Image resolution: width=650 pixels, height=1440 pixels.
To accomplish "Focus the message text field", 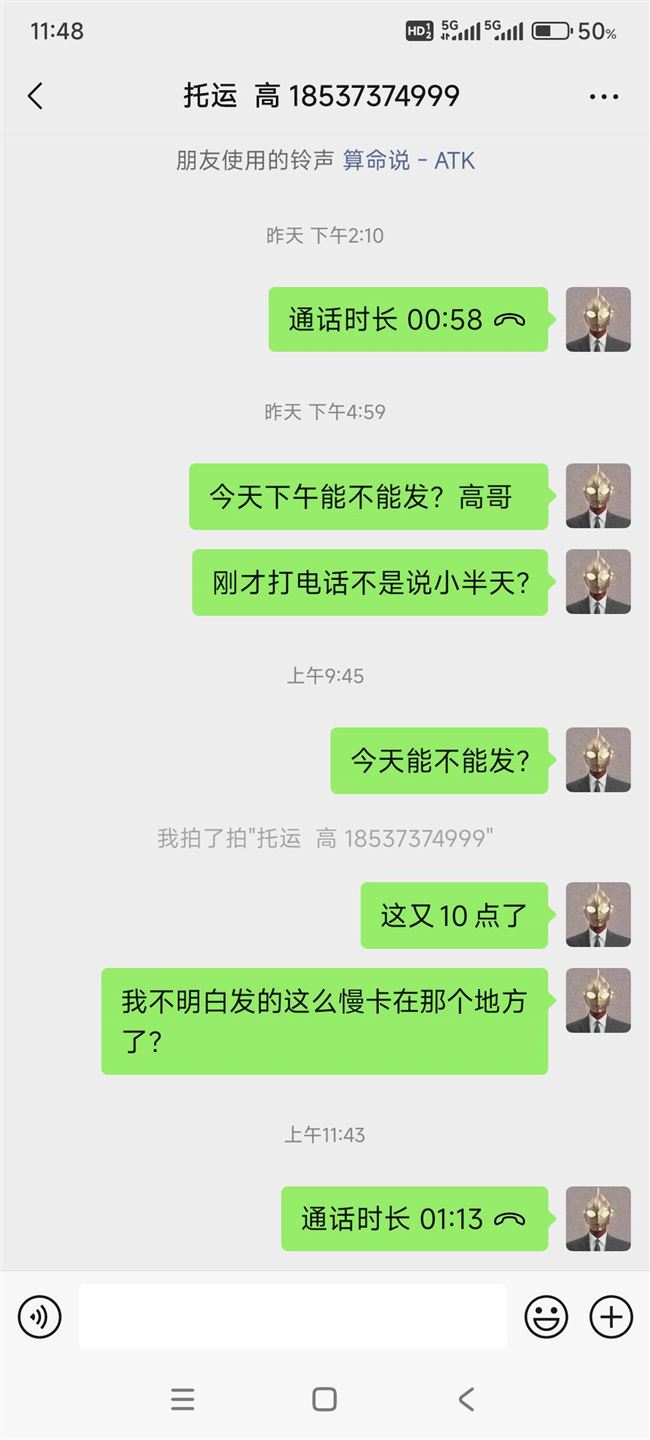I will (x=293, y=1317).
